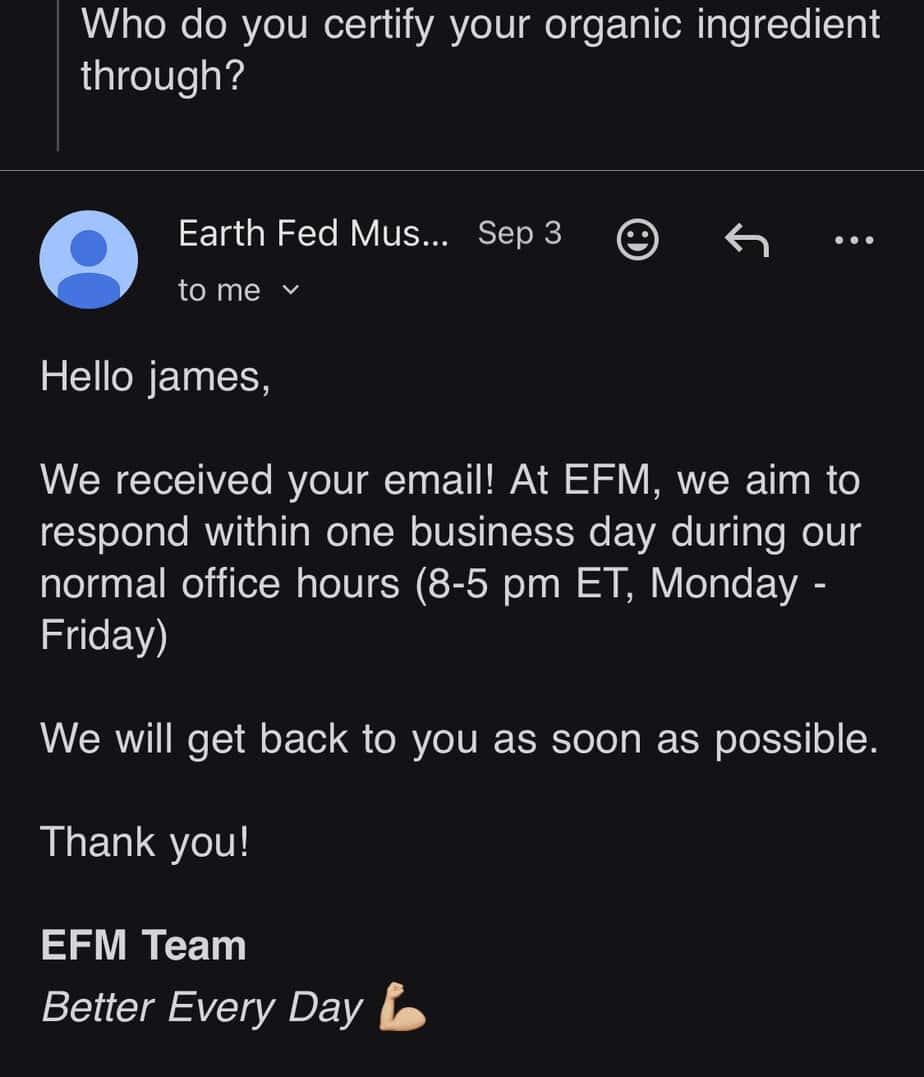This screenshot has width=924, height=1077.
Task: Expand the "to me" recipient details
Action: (x=290, y=291)
